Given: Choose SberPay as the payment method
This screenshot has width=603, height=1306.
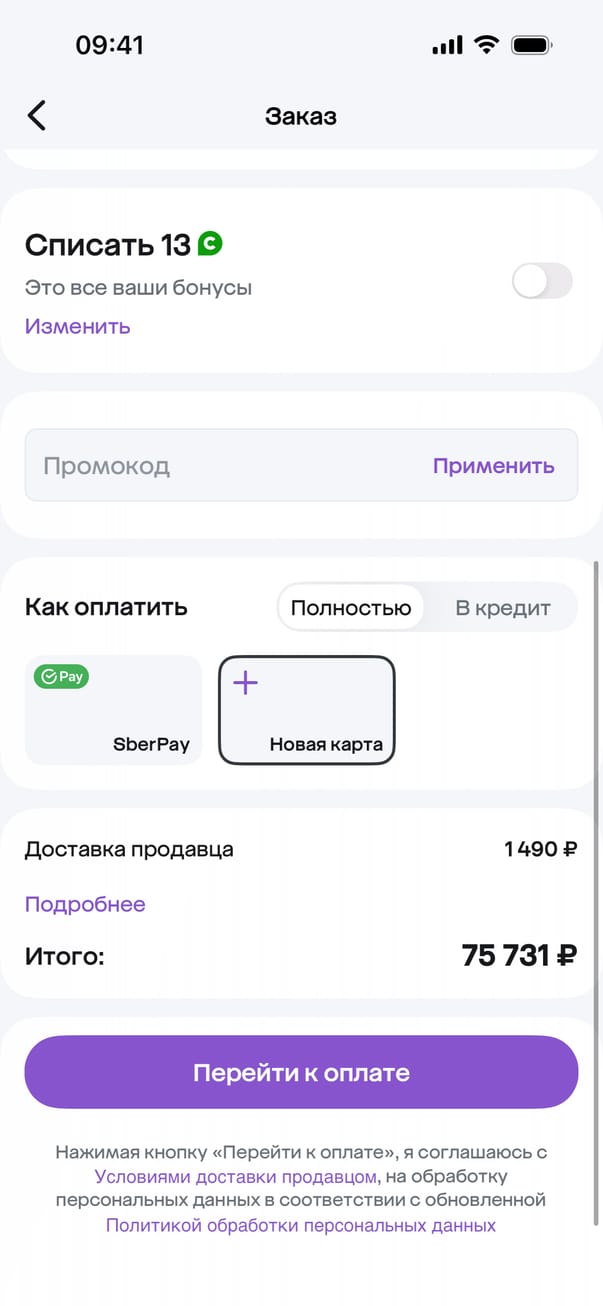Looking at the screenshot, I should (x=113, y=710).
